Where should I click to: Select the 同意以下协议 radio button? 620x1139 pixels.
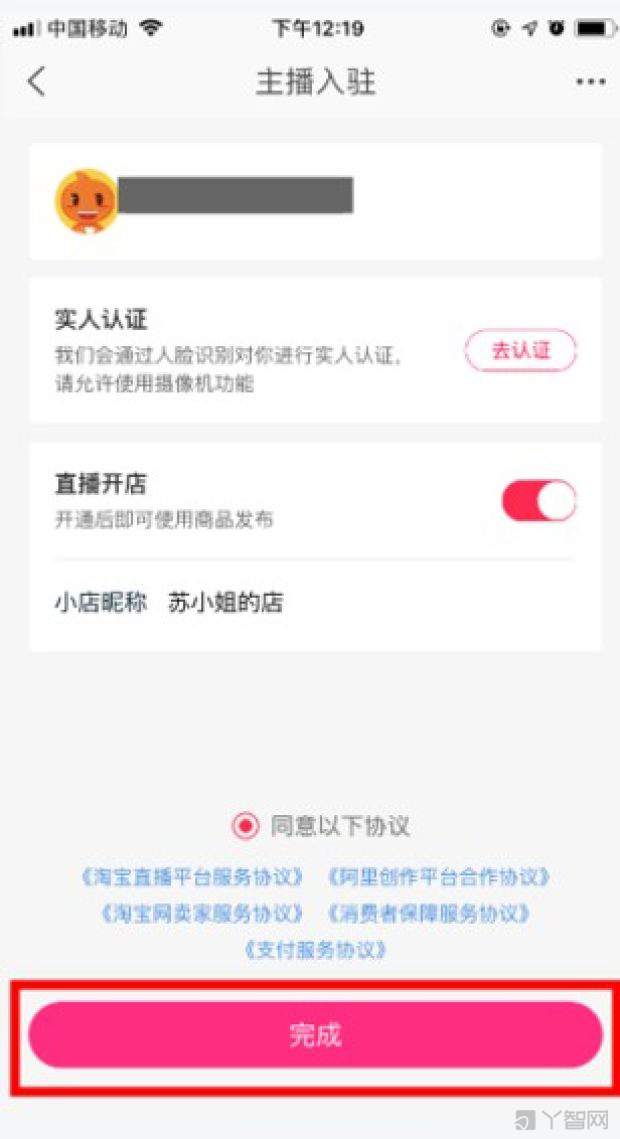tap(244, 826)
